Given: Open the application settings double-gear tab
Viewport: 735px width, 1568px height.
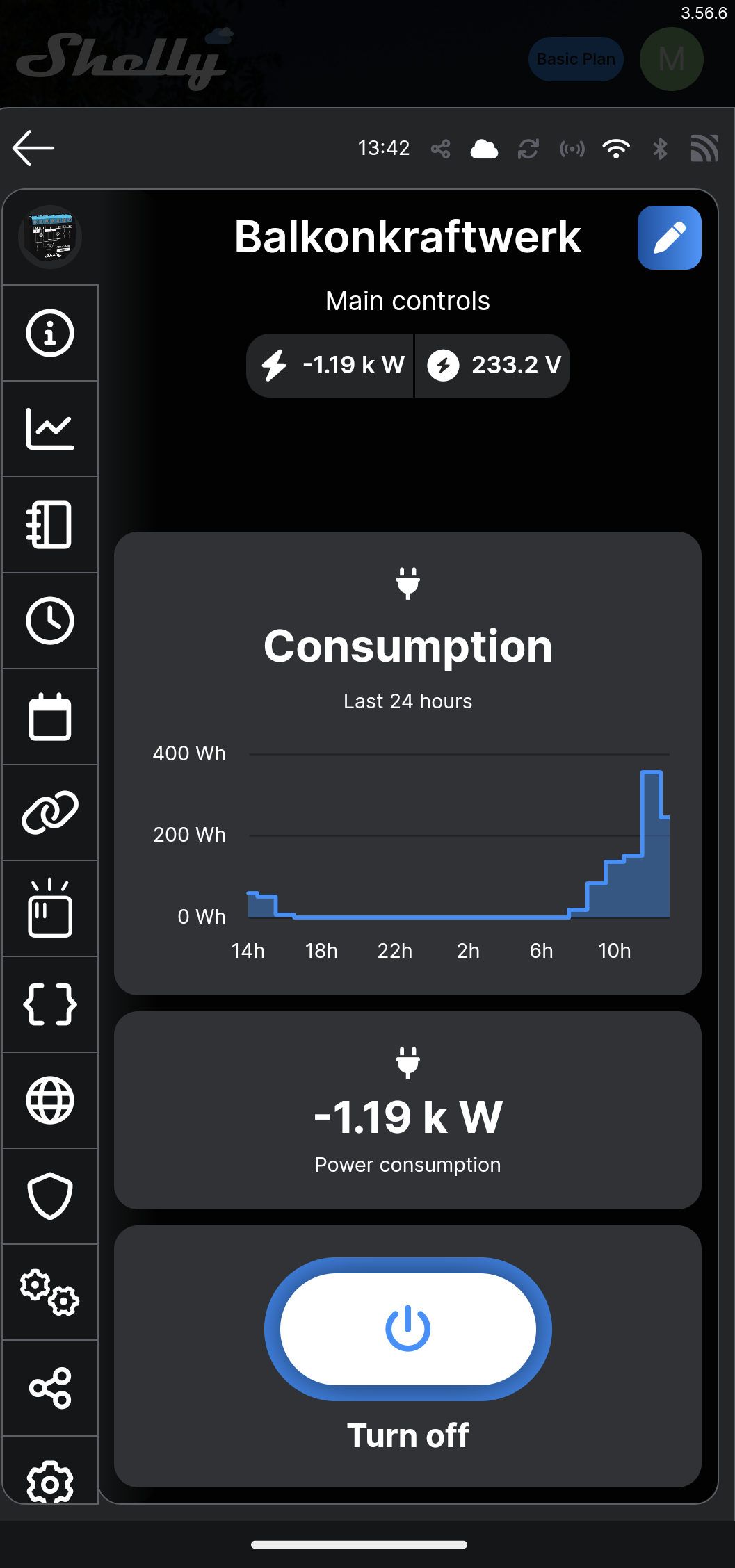Looking at the screenshot, I should click(x=50, y=1292).
